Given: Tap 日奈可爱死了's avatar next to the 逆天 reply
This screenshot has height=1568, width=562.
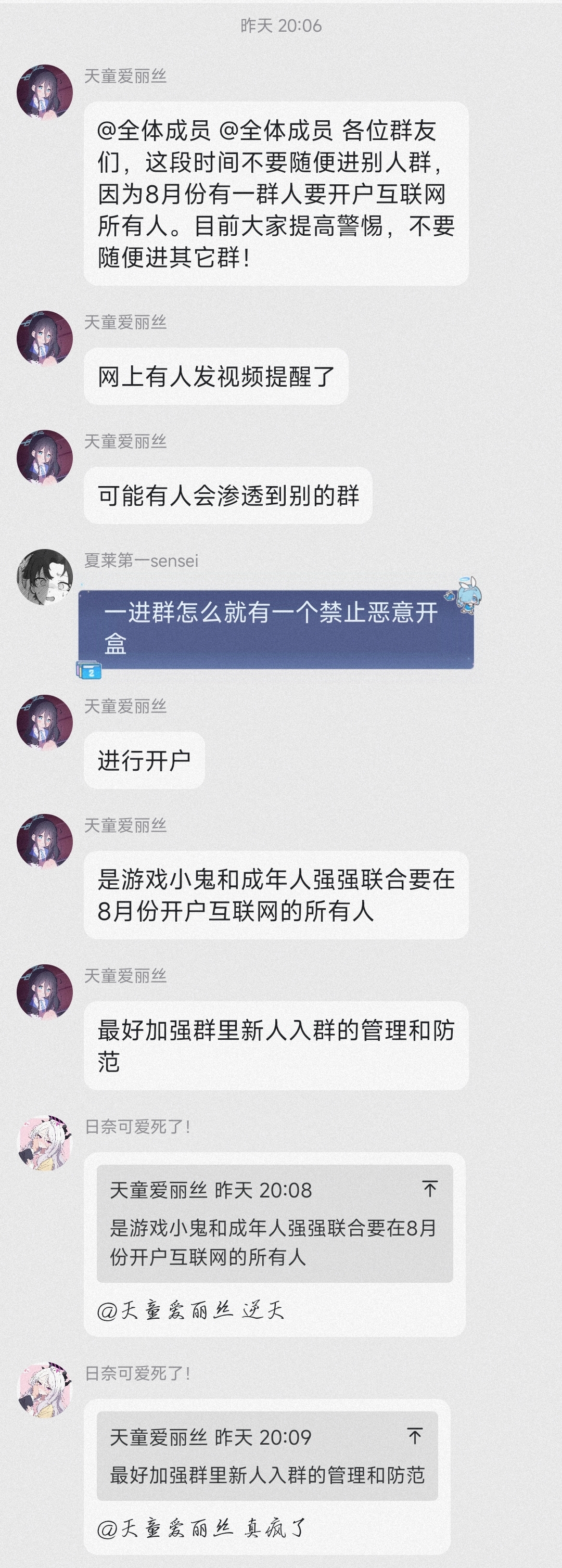Looking at the screenshot, I should tap(44, 1143).
